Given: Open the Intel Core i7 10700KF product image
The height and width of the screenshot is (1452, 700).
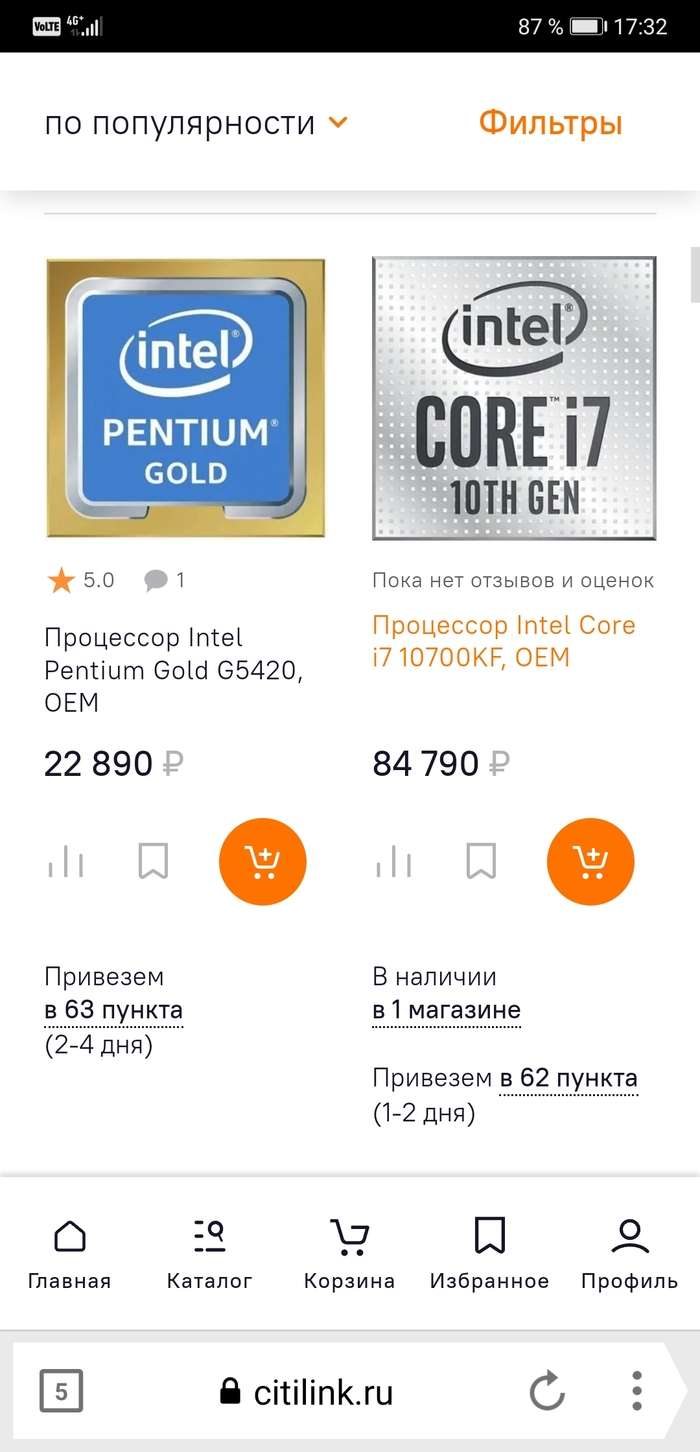Looking at the screenshot, I should pos(514,398).
